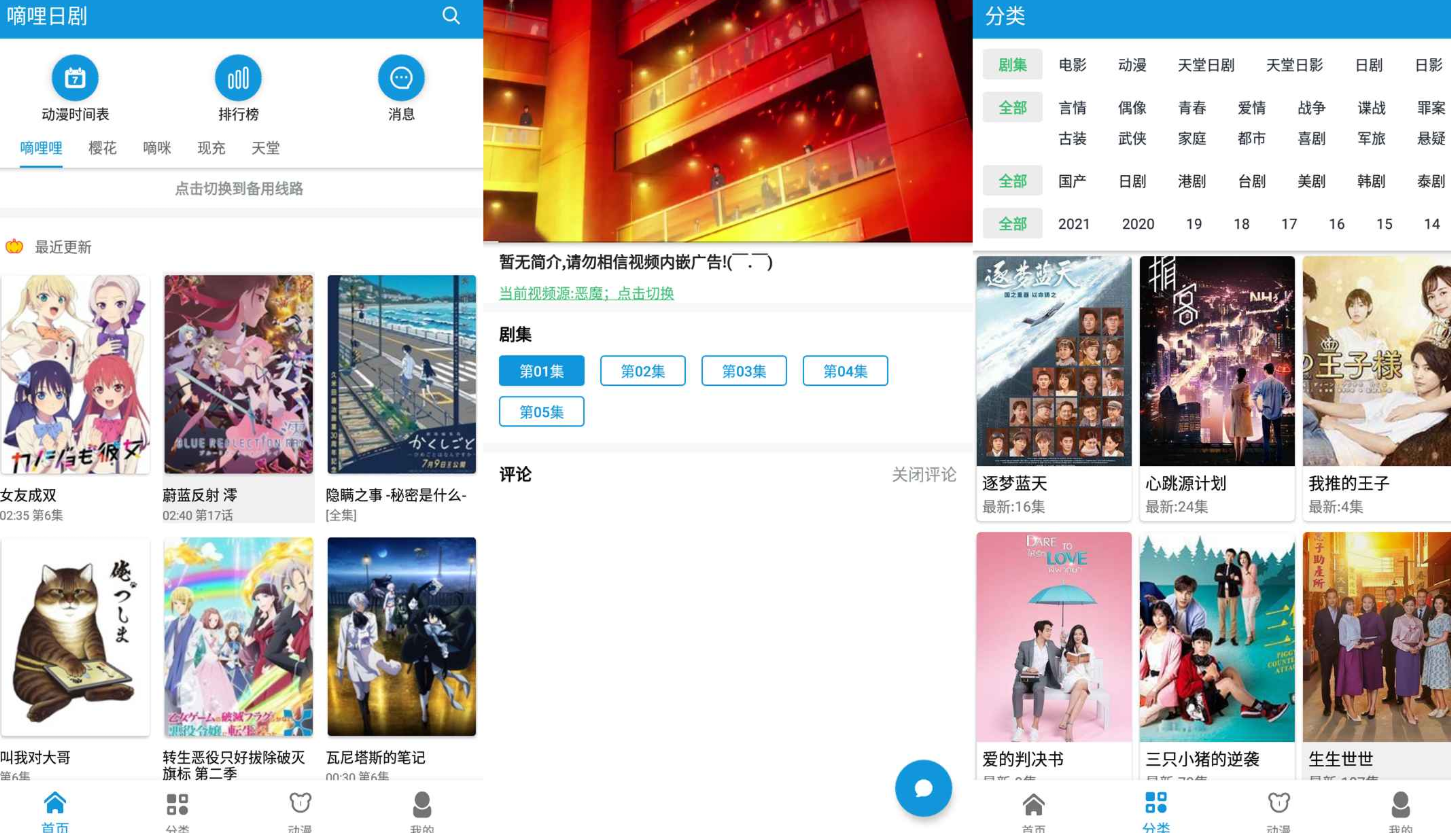This screenshot has height=833, width=1451.
Task: View the 排行榜 rankings
Action: [238, 79]
